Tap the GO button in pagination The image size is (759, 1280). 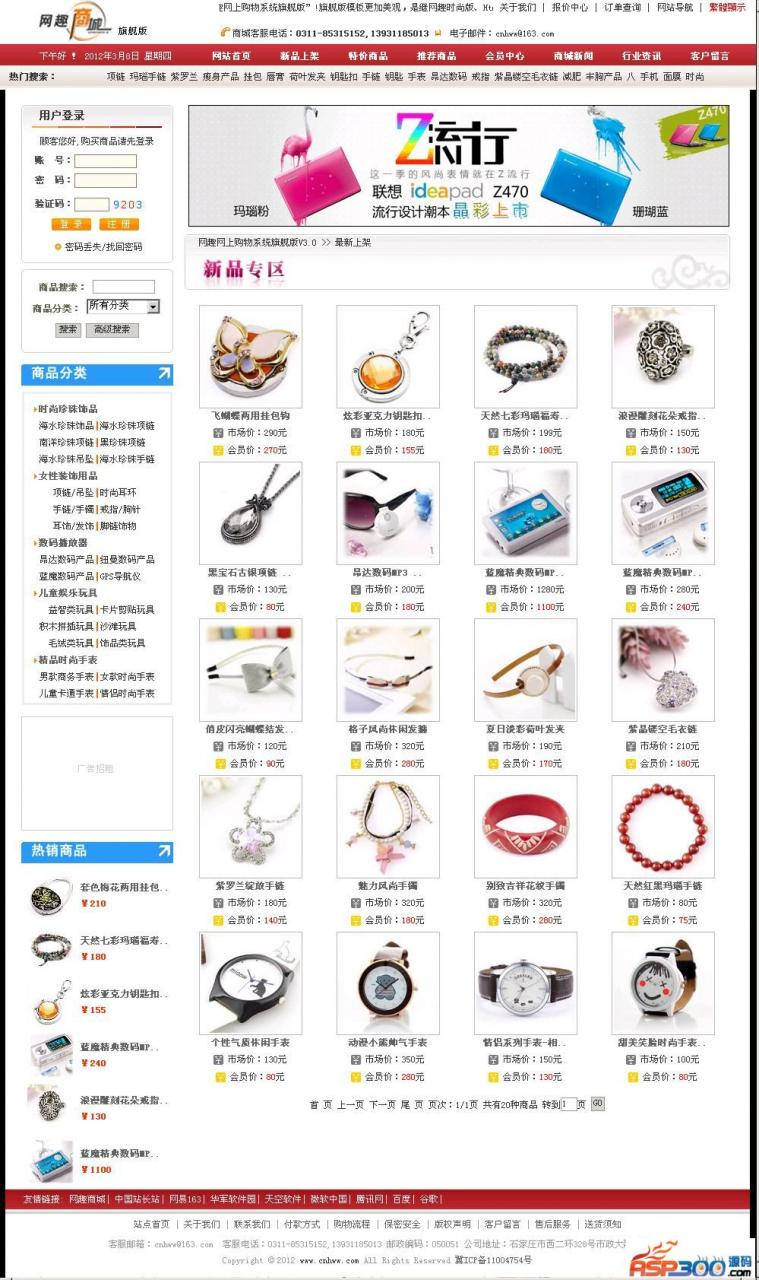[x=597, y=1104]
